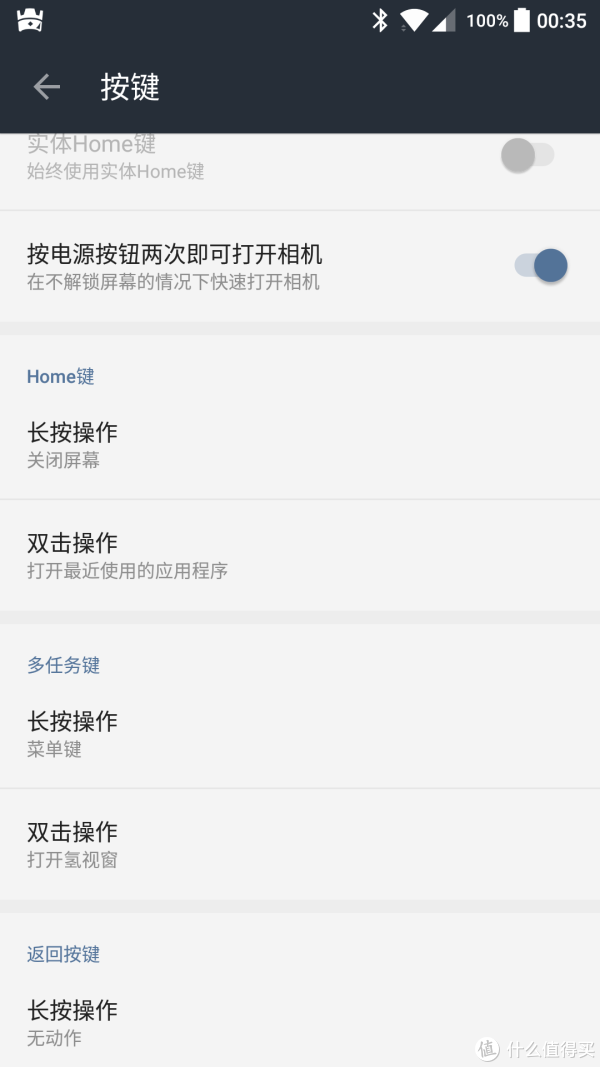The image size is (600, 1067).
Task: Toggle the 实体Home键 switch
Action: point(527,156)
